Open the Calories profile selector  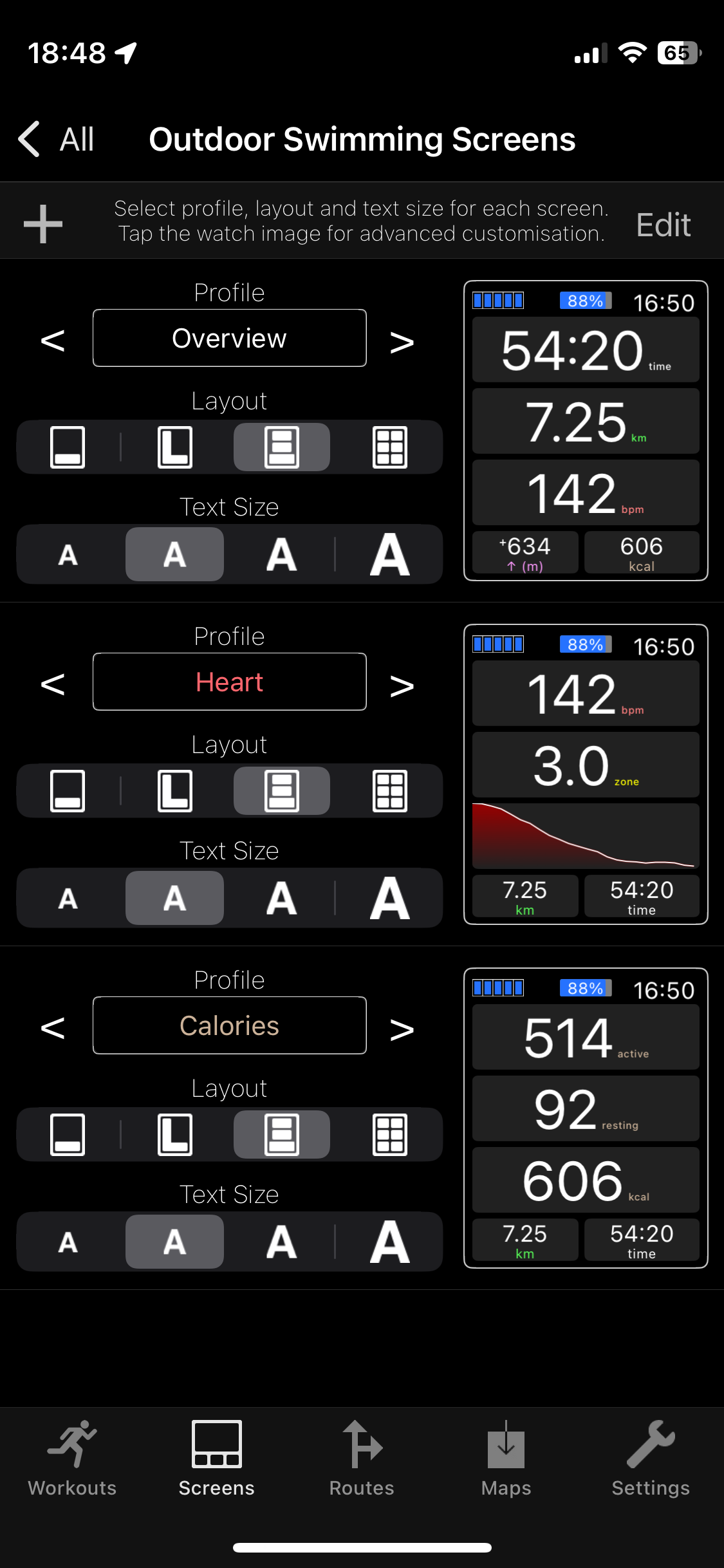point(230,1025)
